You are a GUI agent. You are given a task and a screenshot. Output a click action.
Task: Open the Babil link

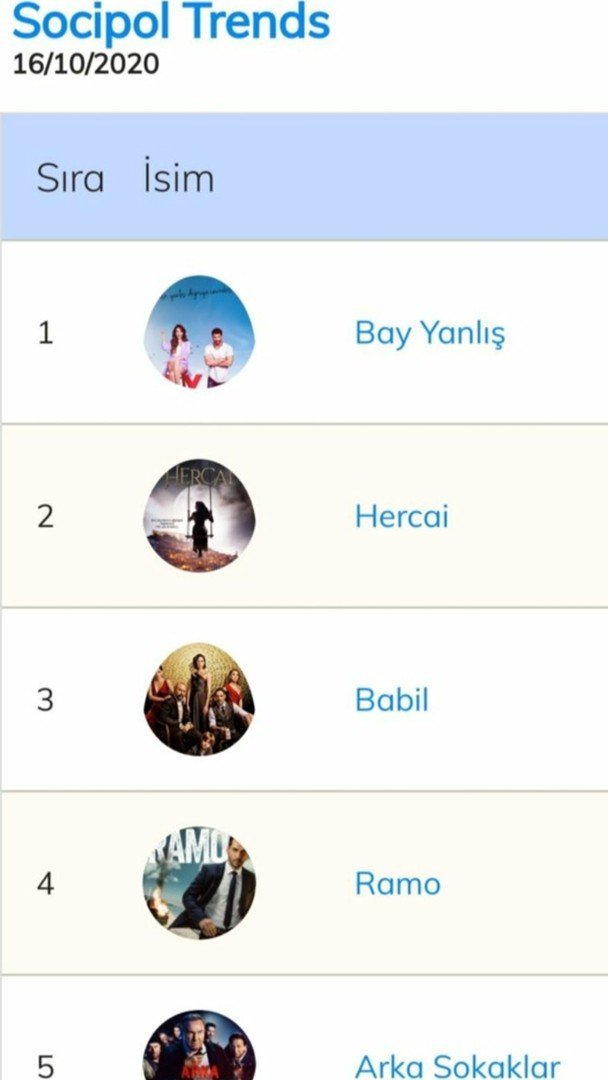[391, 699]
